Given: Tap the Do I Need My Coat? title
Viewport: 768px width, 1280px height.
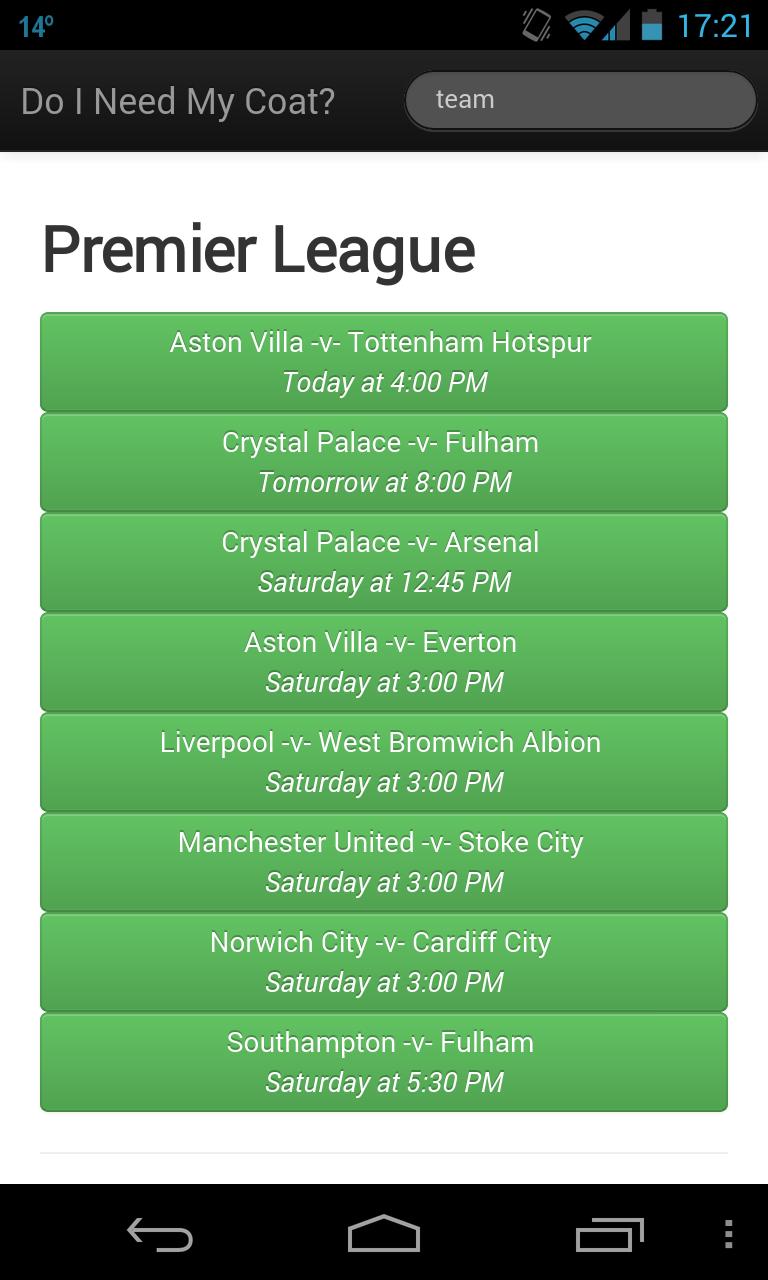Looking at the screenshot, I should 178,101.
